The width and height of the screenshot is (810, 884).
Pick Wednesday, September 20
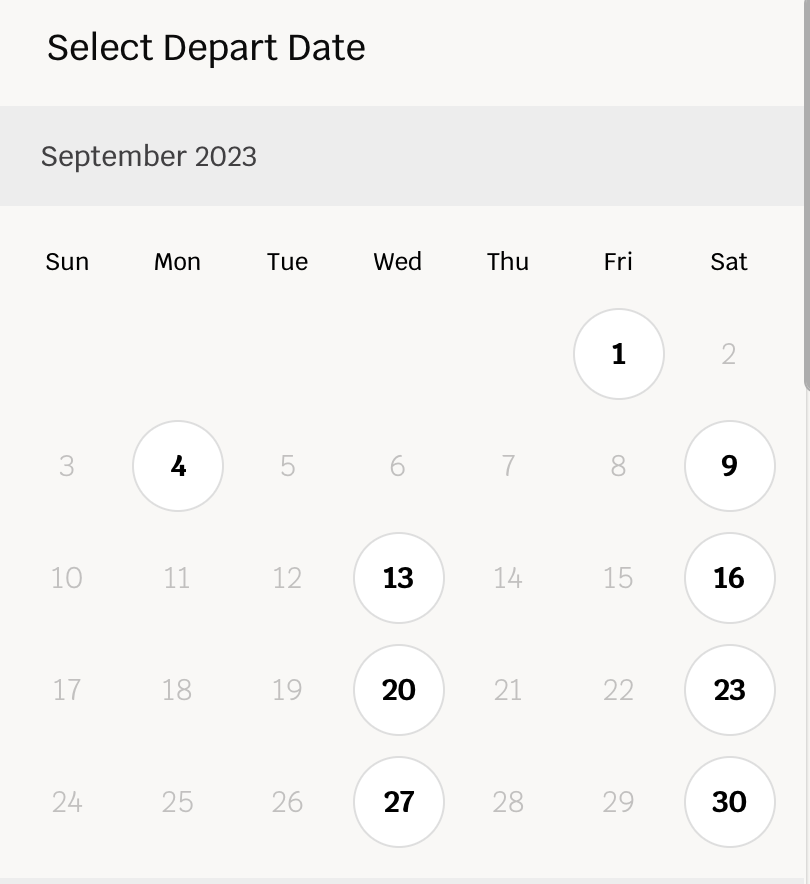(x=398, y=690)
